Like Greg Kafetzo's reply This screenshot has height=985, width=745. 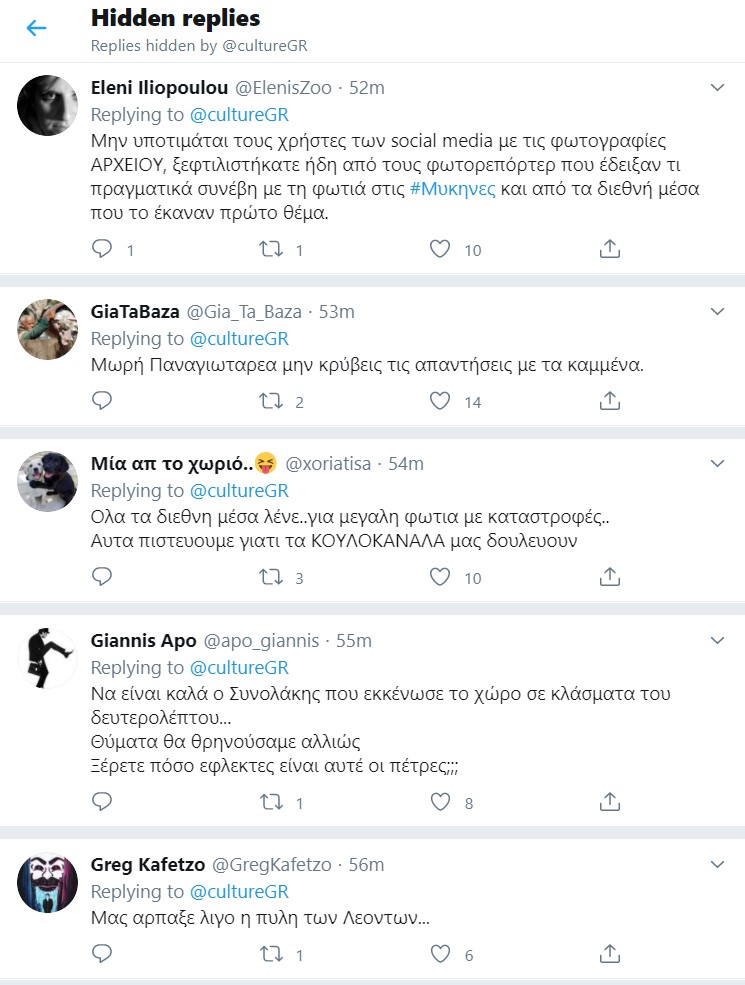[x=440, y=954]
